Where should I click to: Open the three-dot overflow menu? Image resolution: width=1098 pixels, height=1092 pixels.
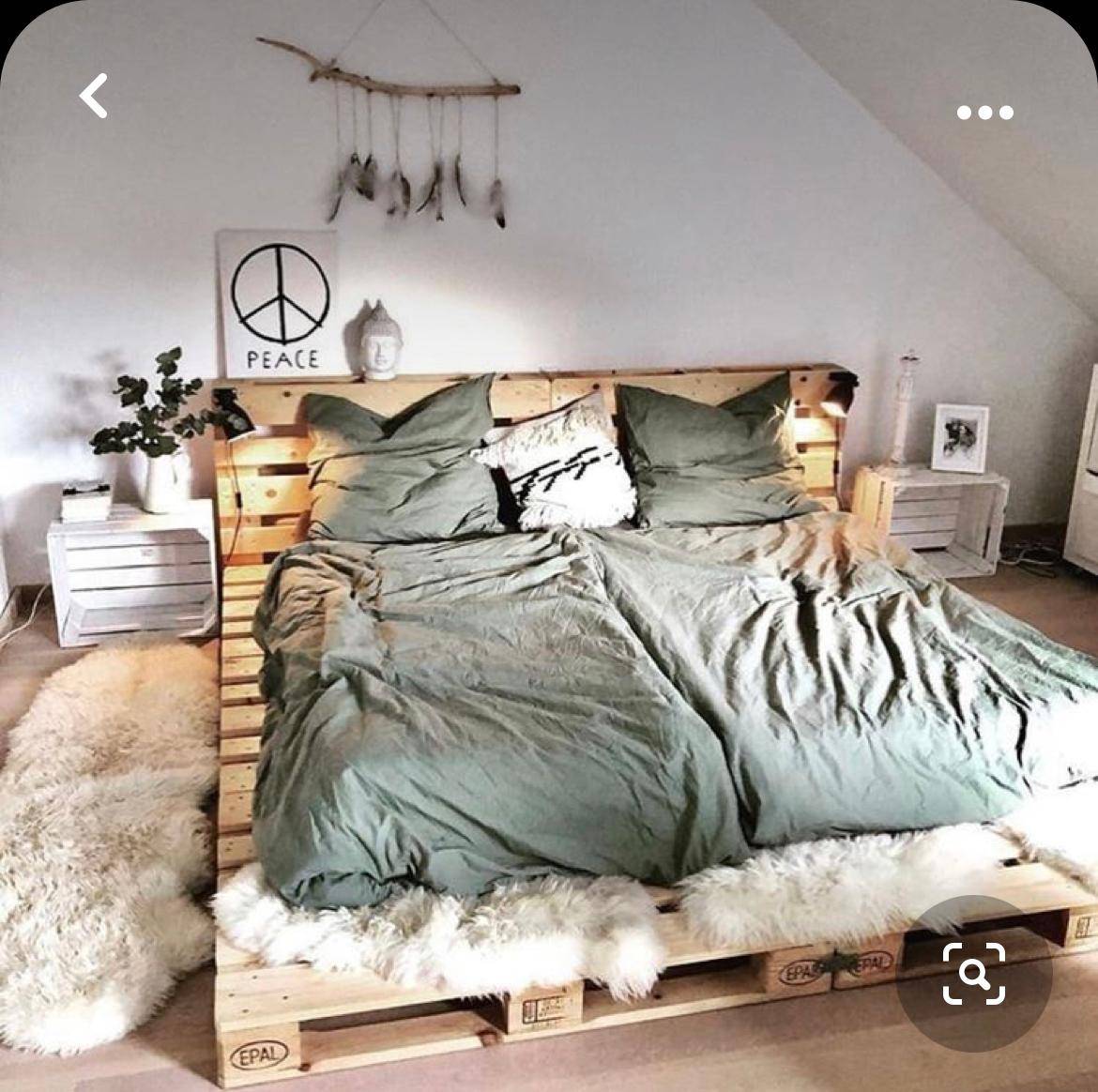984,113
